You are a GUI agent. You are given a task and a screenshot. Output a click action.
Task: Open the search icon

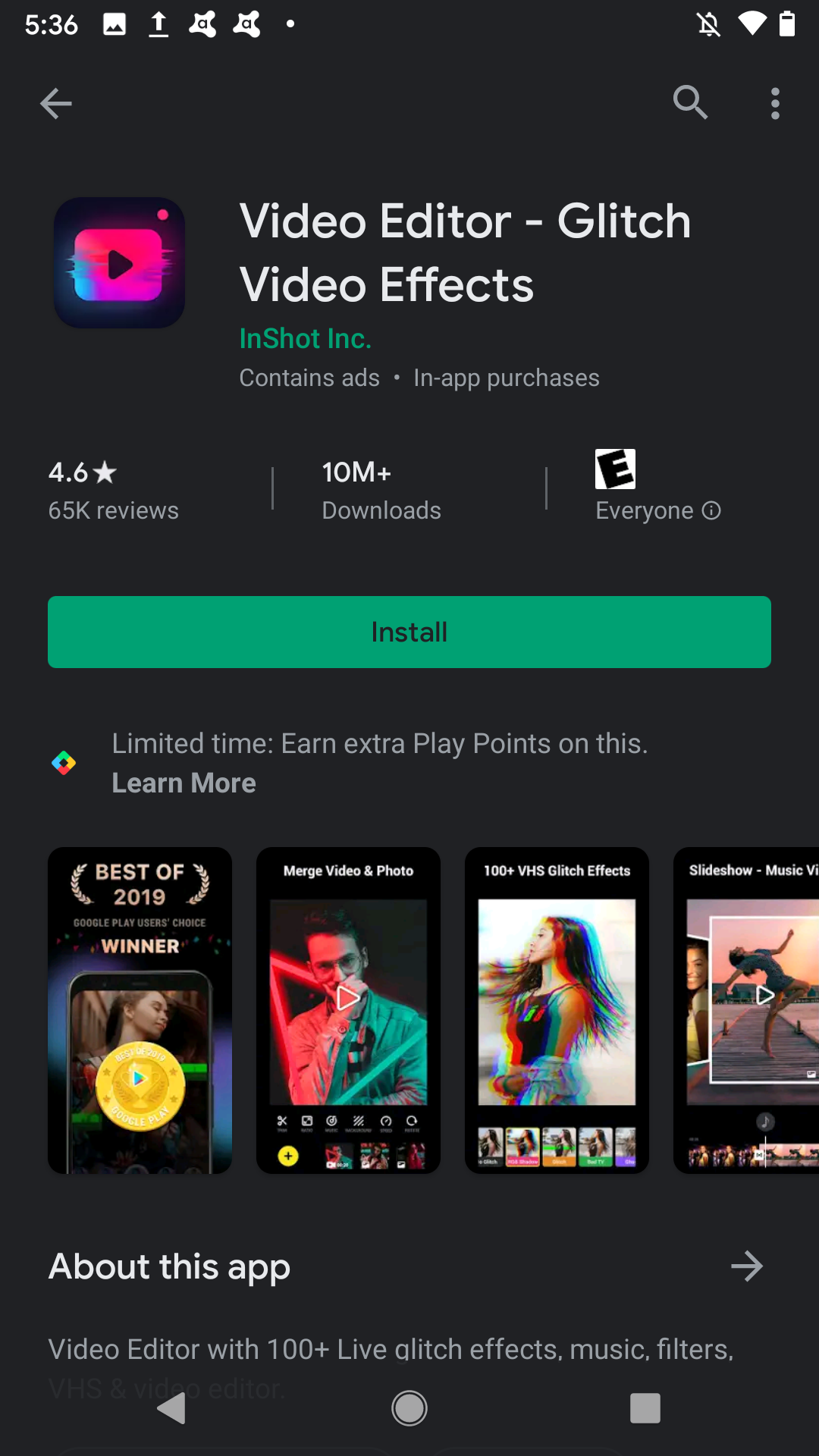[x=690, y=102]
